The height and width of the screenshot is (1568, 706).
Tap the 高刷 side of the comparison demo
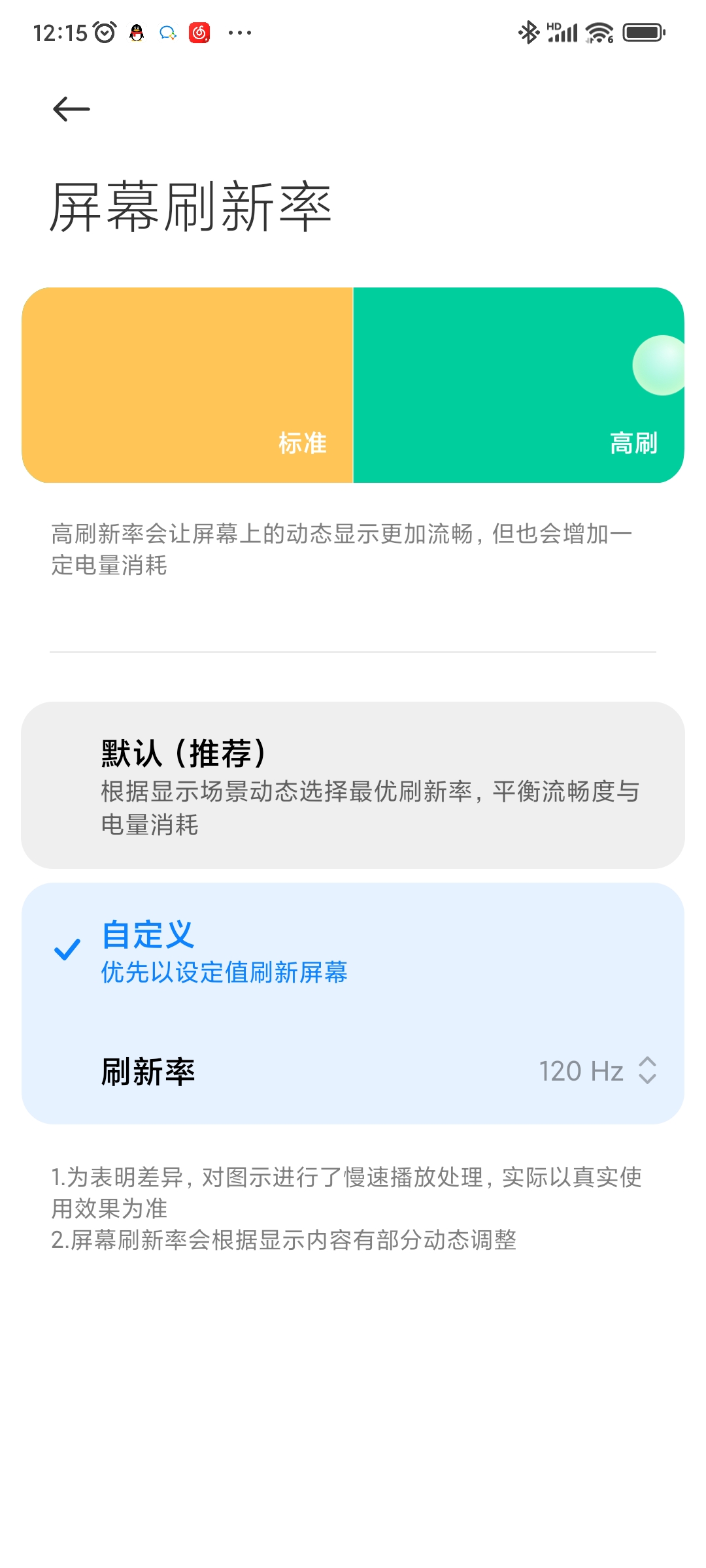tap(516, 384)
